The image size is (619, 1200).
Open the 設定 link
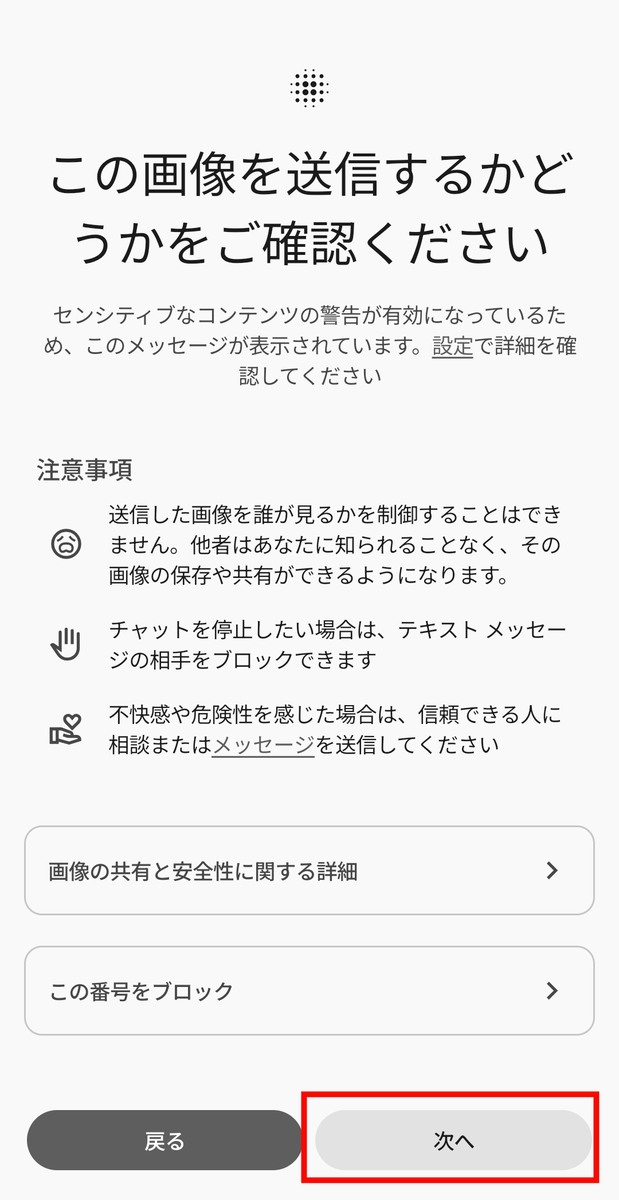[452, 347]
